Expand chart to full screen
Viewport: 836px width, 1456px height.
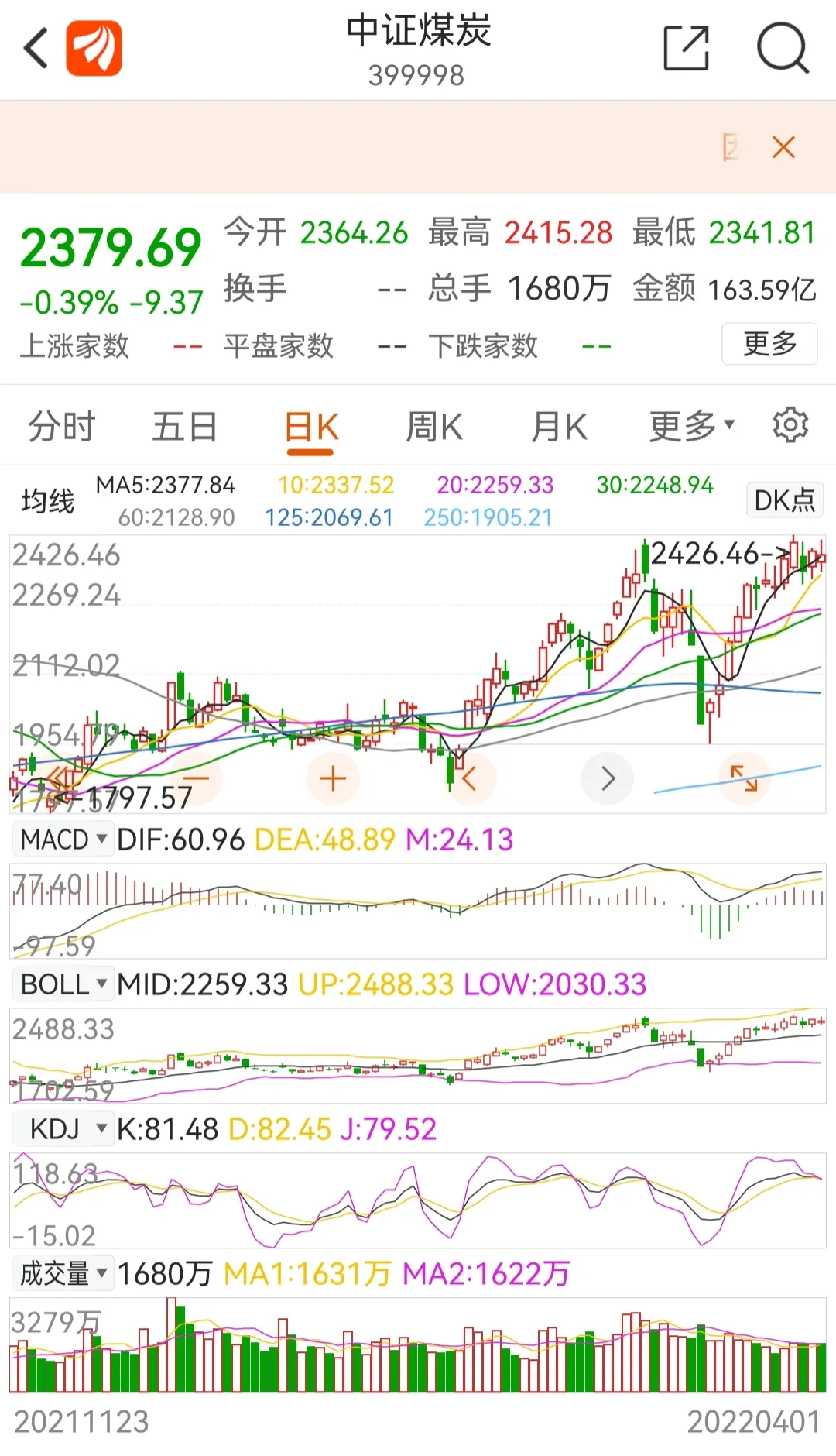coord(744,778)
